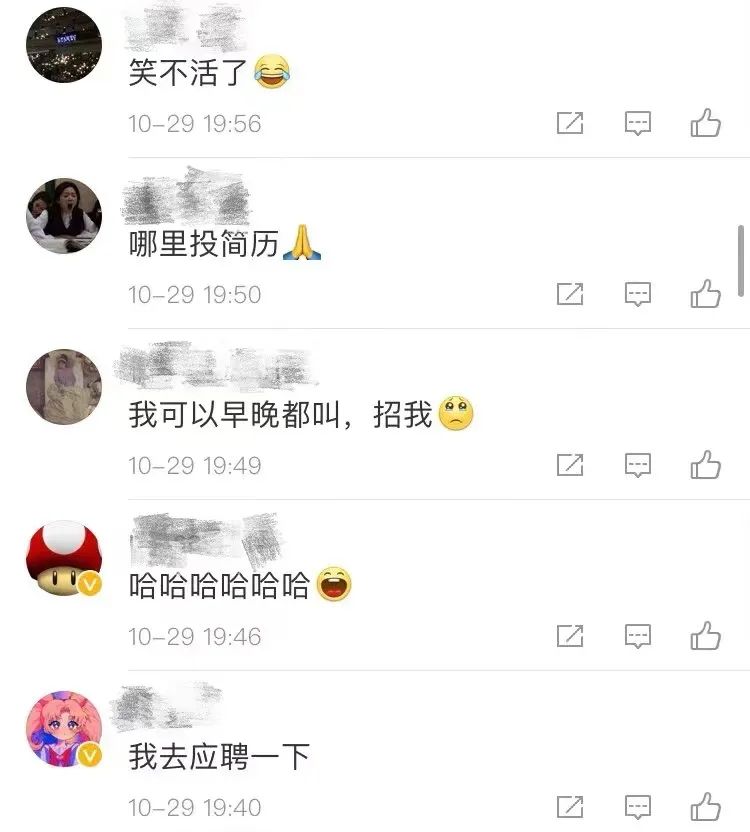
Task: Reply to the comment 我去应聘一下
Action: point(637,807)
